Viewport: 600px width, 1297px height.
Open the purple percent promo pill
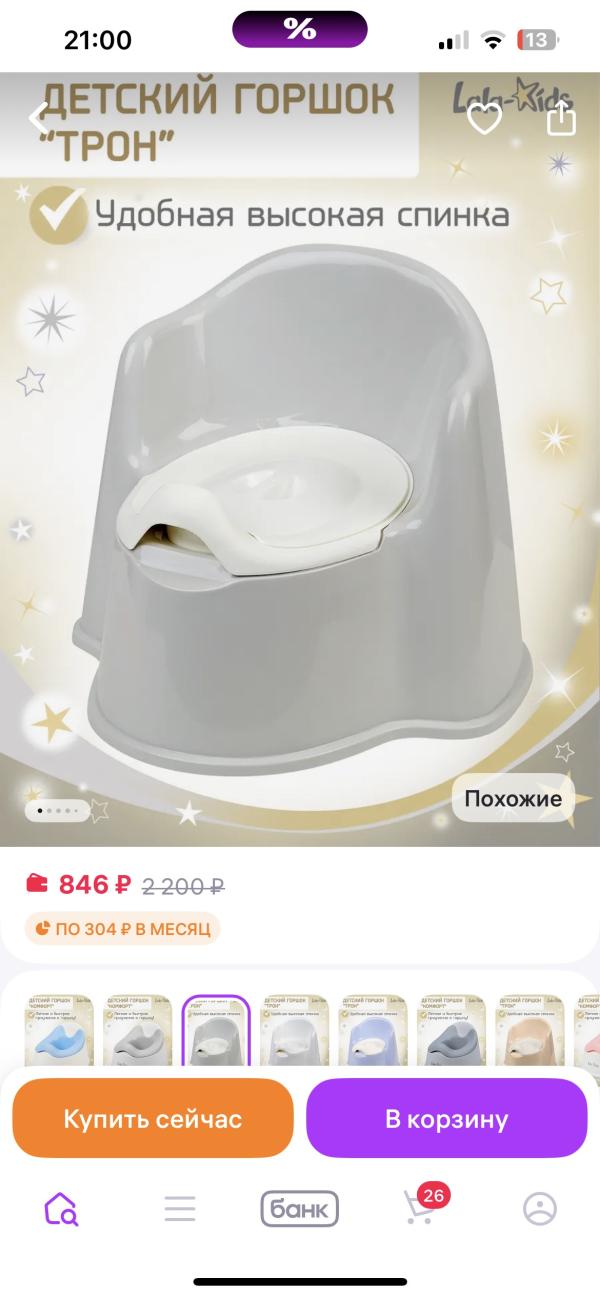300,30
